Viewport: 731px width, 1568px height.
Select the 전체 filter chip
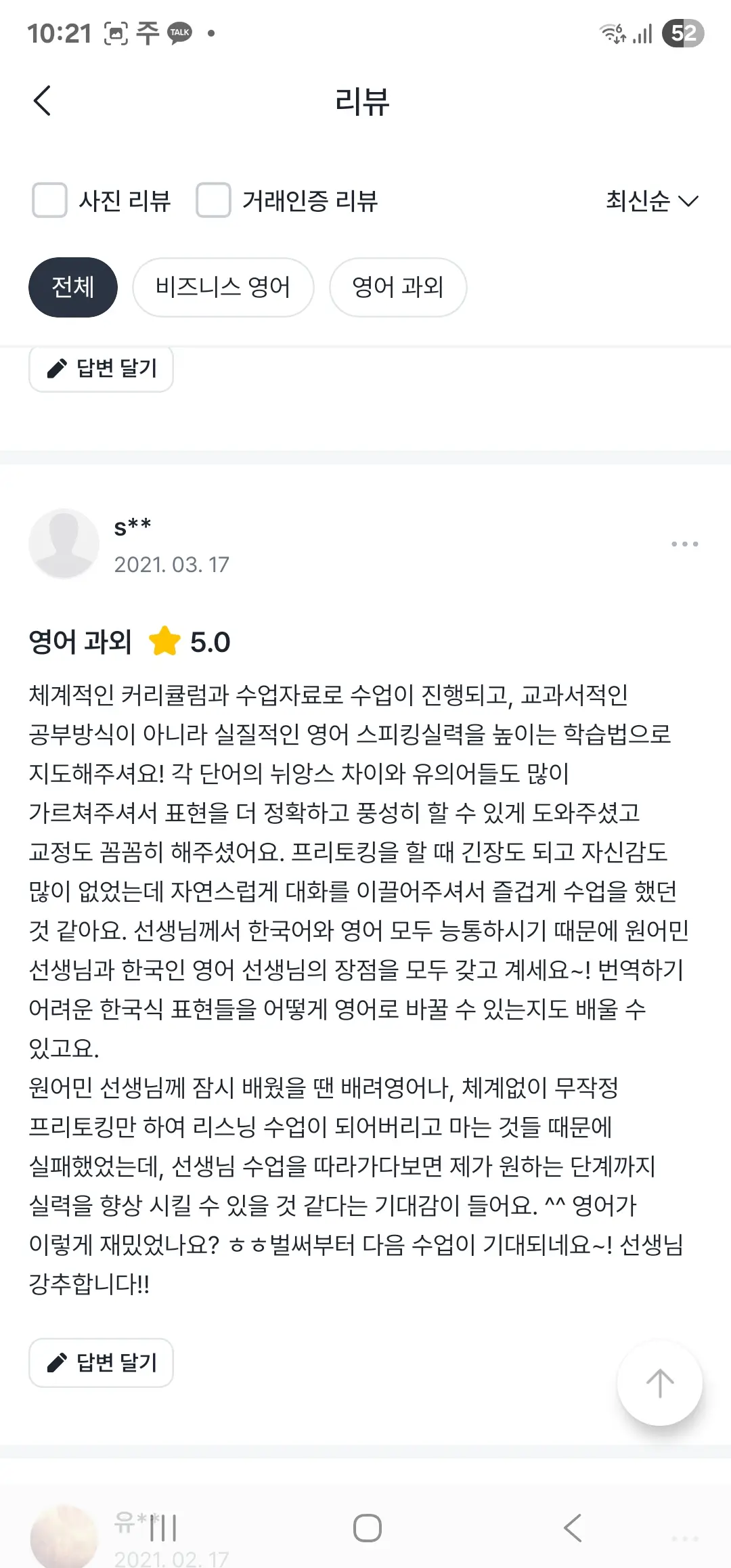(x=72, y=287)
